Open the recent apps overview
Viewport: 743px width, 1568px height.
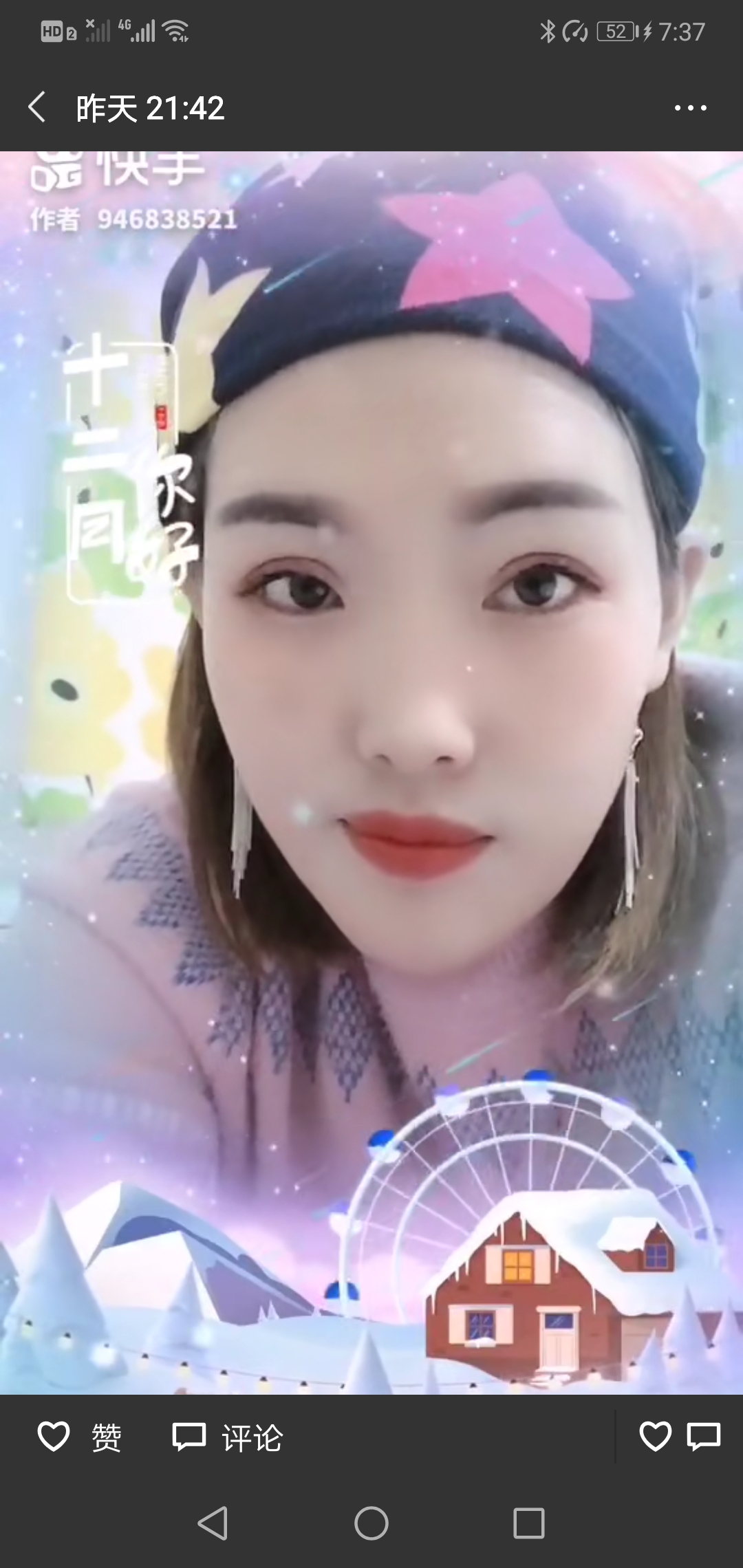528,1523
